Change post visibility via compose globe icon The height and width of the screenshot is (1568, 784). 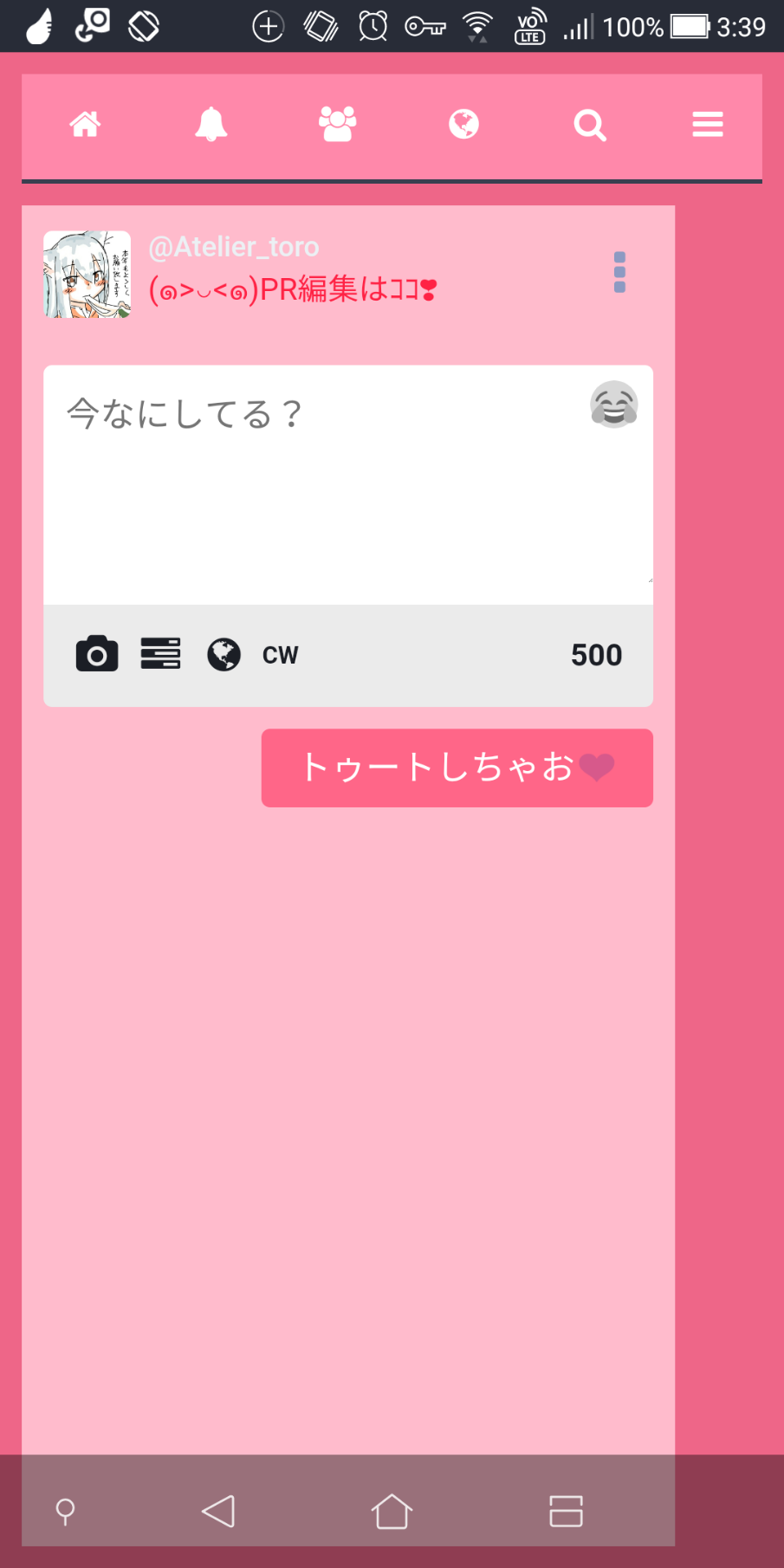(224, 654)
